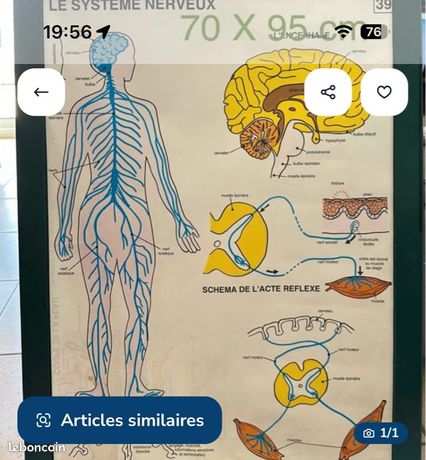This screenshot has width=426, height=460.
Task: Go back using the arrow button
Action: click(x=41, y=92)
